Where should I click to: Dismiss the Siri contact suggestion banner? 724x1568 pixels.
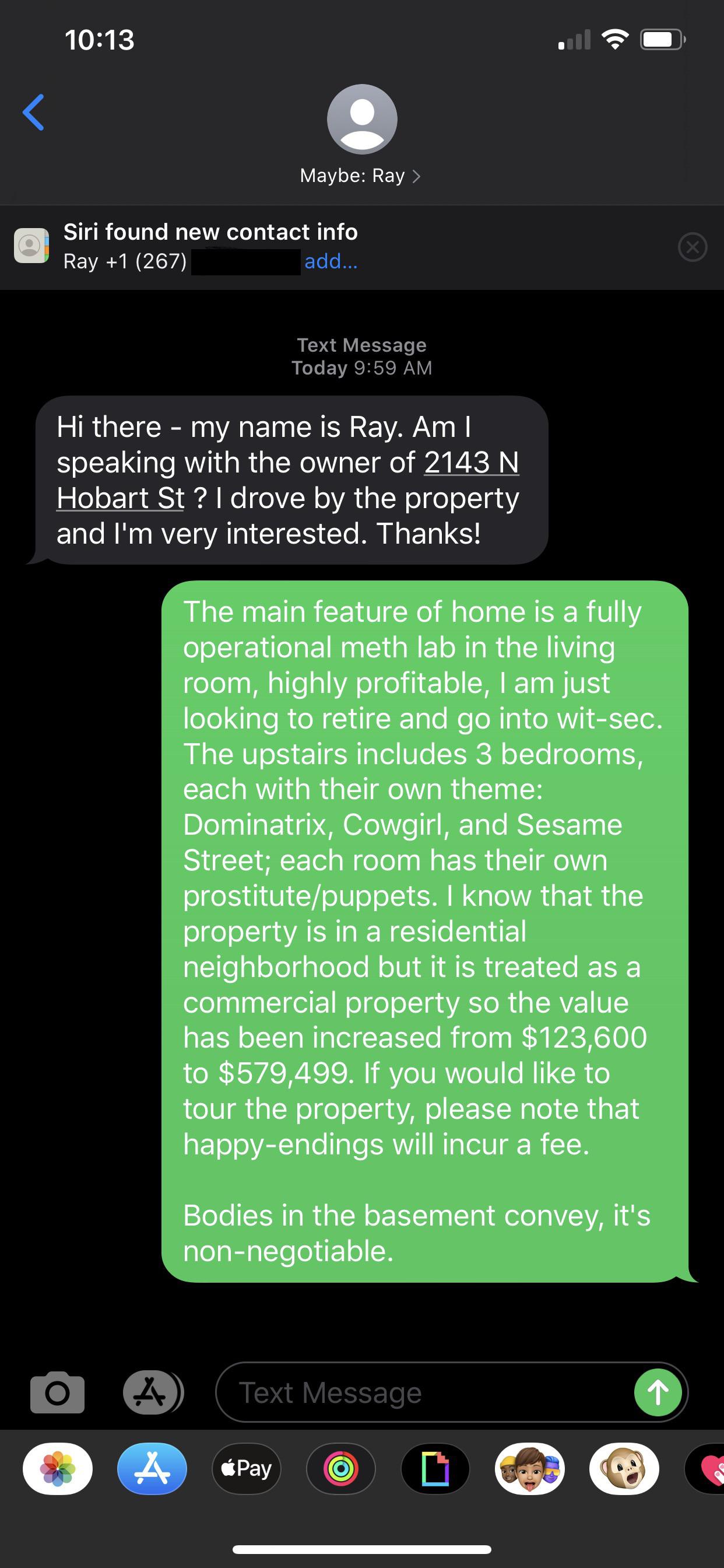click(693, 247)
